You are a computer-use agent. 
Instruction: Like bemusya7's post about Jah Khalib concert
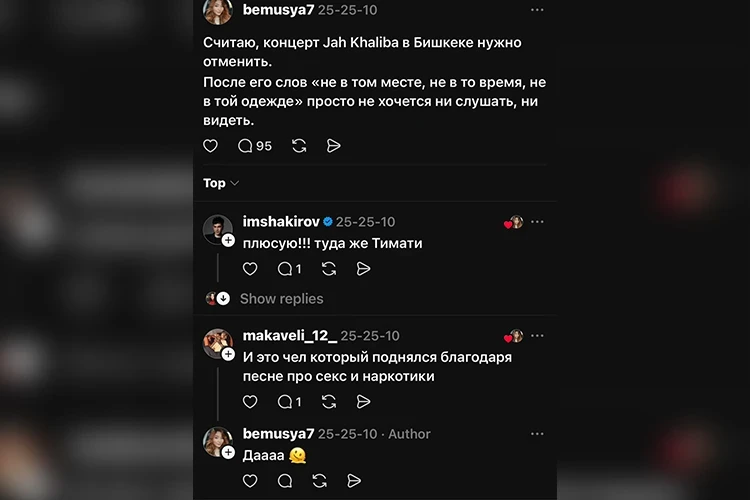(210, 146)
